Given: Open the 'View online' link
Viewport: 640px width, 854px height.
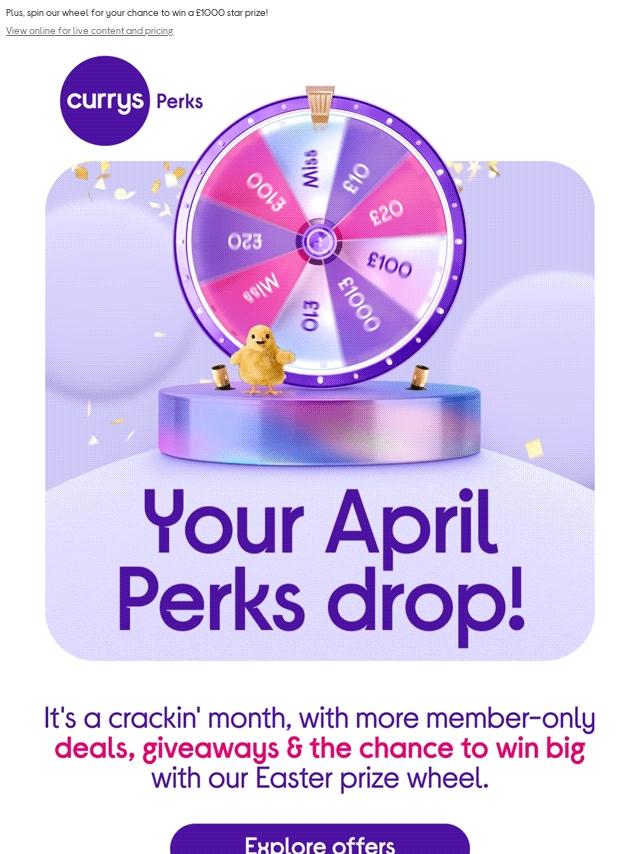Looking at the screenshot, I should coord(89,31).
